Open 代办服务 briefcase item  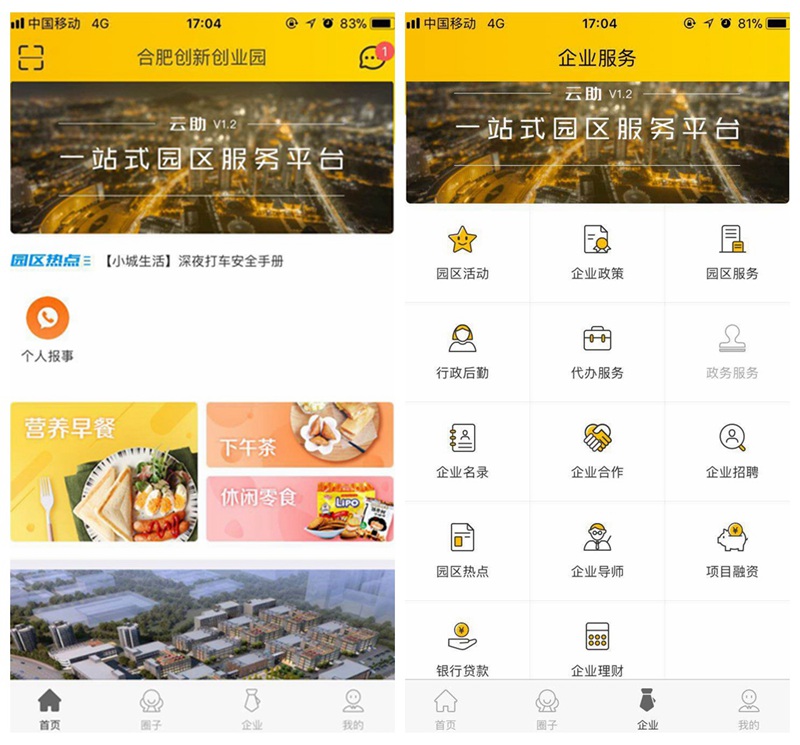597,351
